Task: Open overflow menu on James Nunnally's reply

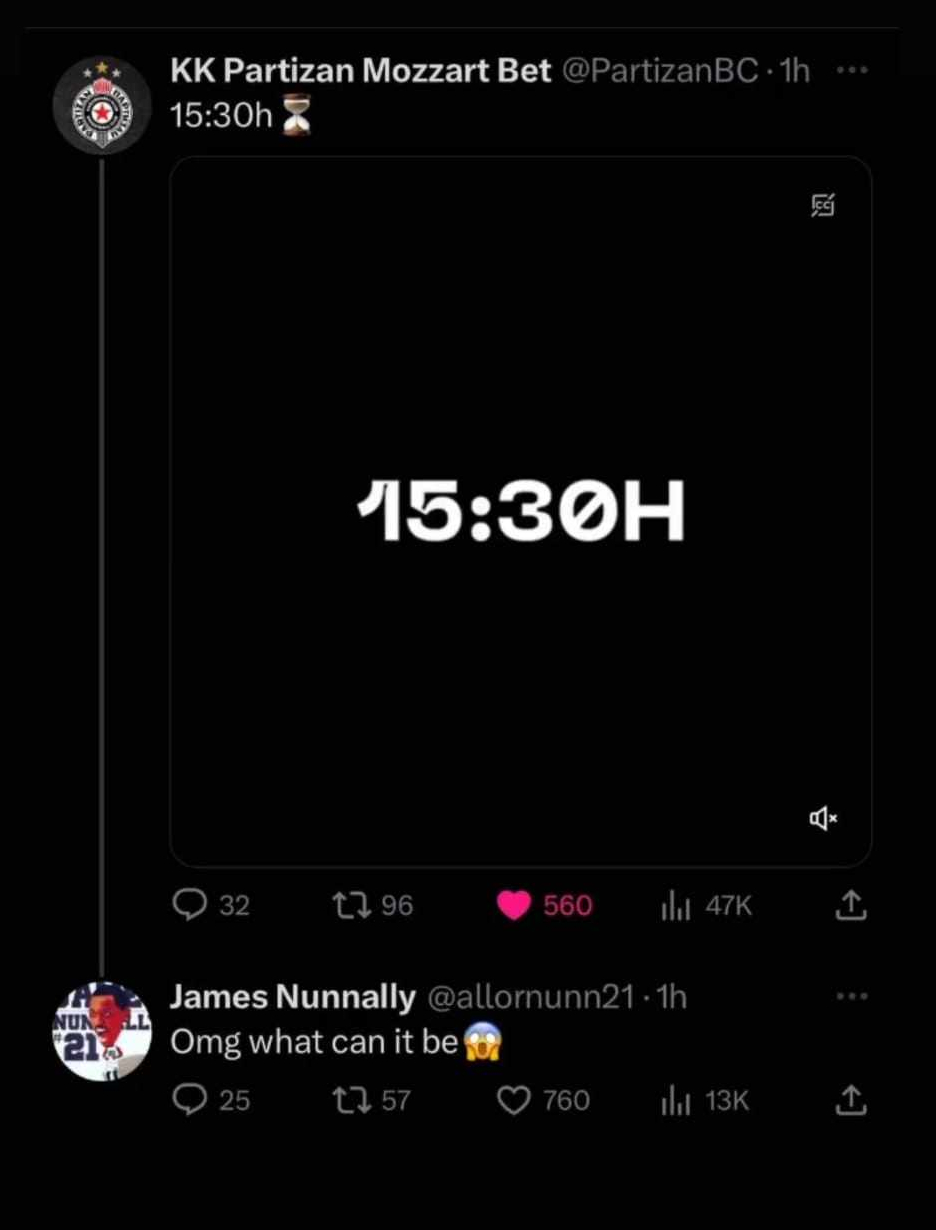Action: 850,996
